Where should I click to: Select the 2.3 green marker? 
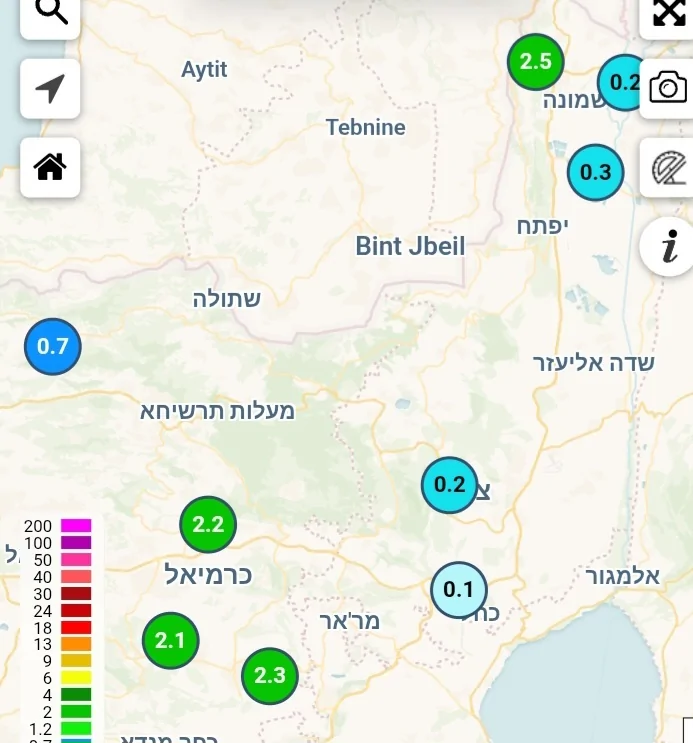point(270,675)
